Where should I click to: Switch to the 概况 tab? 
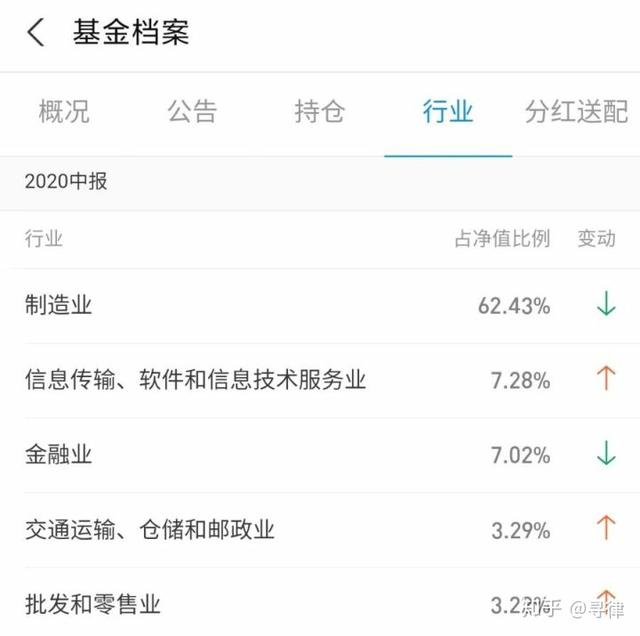[64, 111]
